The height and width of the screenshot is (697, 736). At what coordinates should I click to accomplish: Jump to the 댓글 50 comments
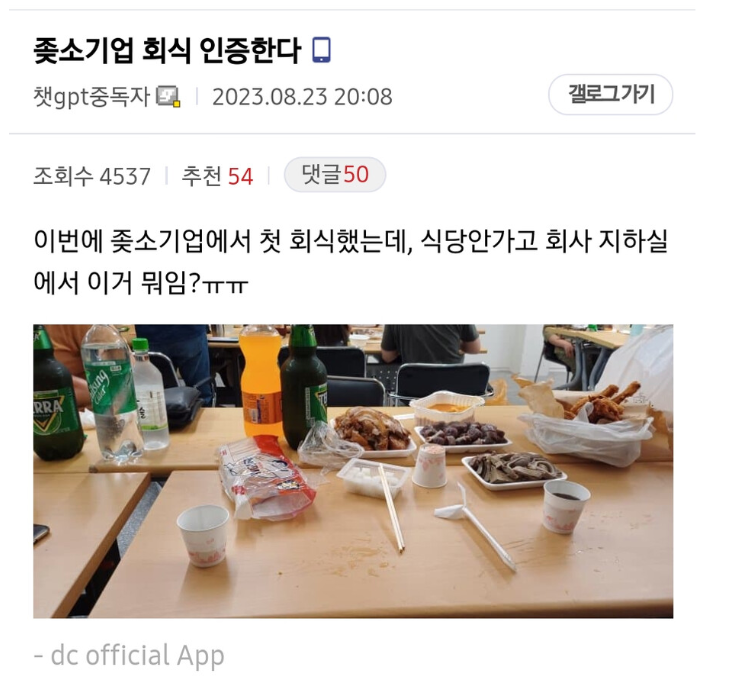click(x=335, y=176)
